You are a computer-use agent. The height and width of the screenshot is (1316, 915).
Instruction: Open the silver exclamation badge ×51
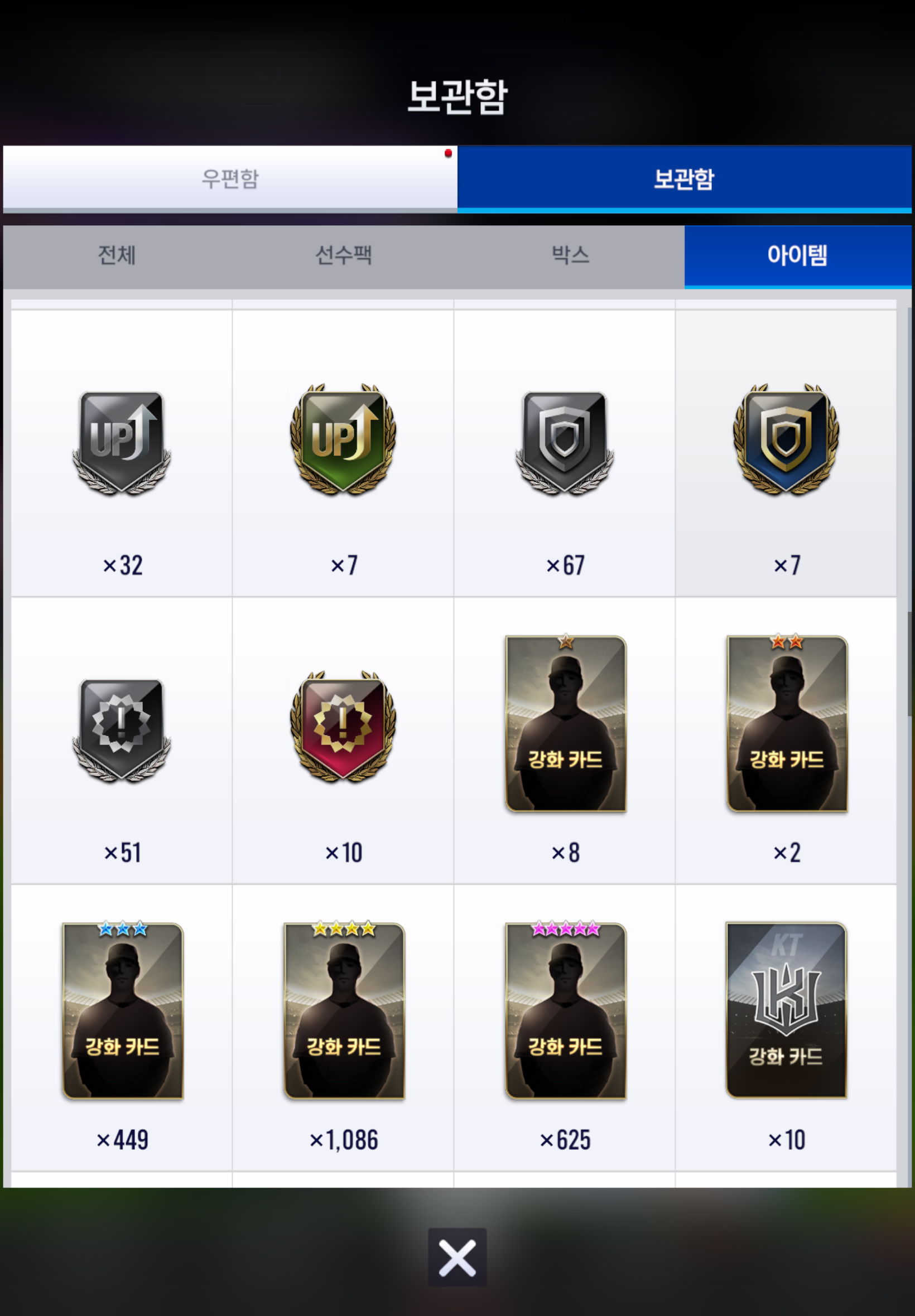pos(122,730)
